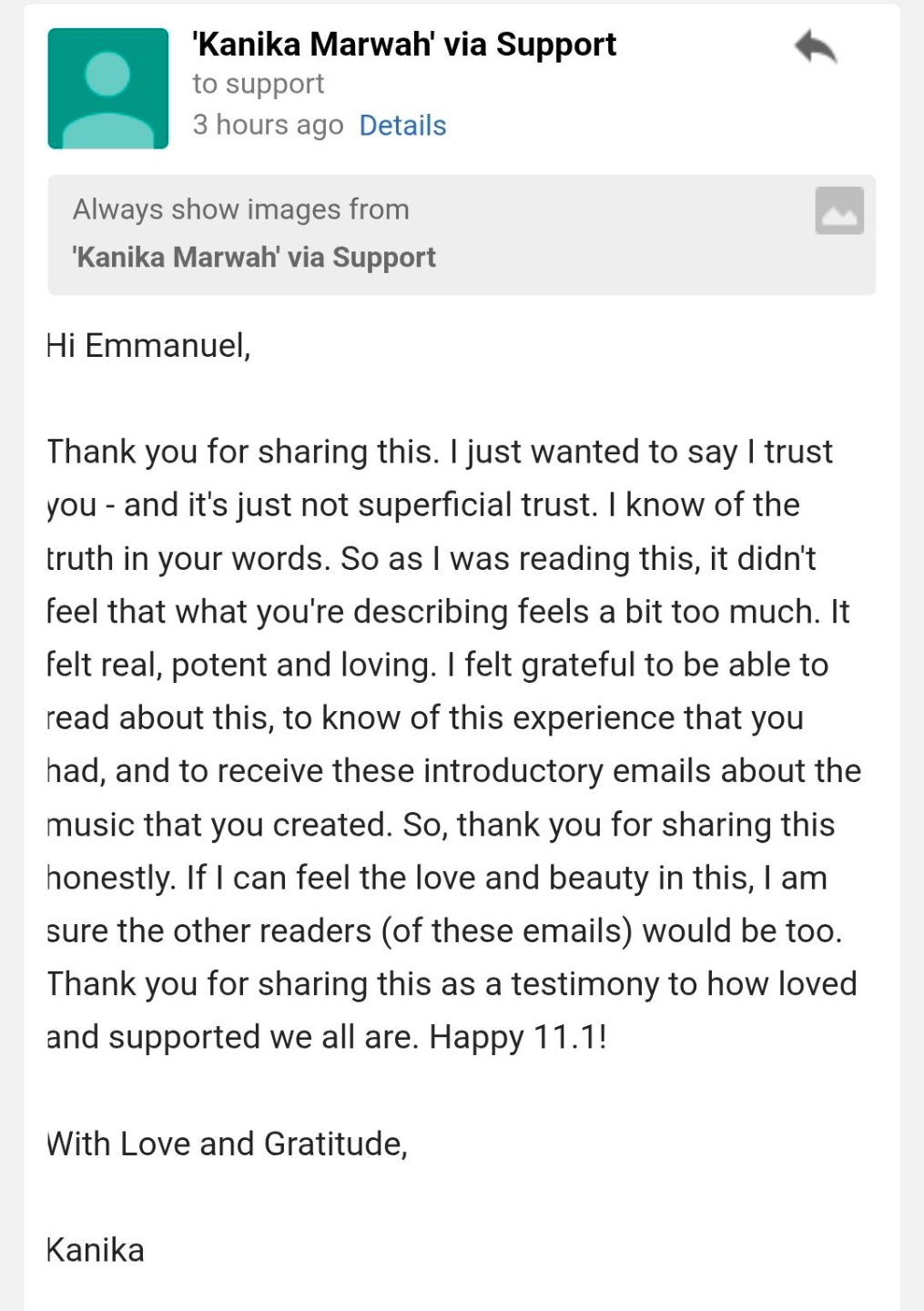Open the Details link for this message
Image resolution: width=924 pixels, height=1311 pixels.
402,126
